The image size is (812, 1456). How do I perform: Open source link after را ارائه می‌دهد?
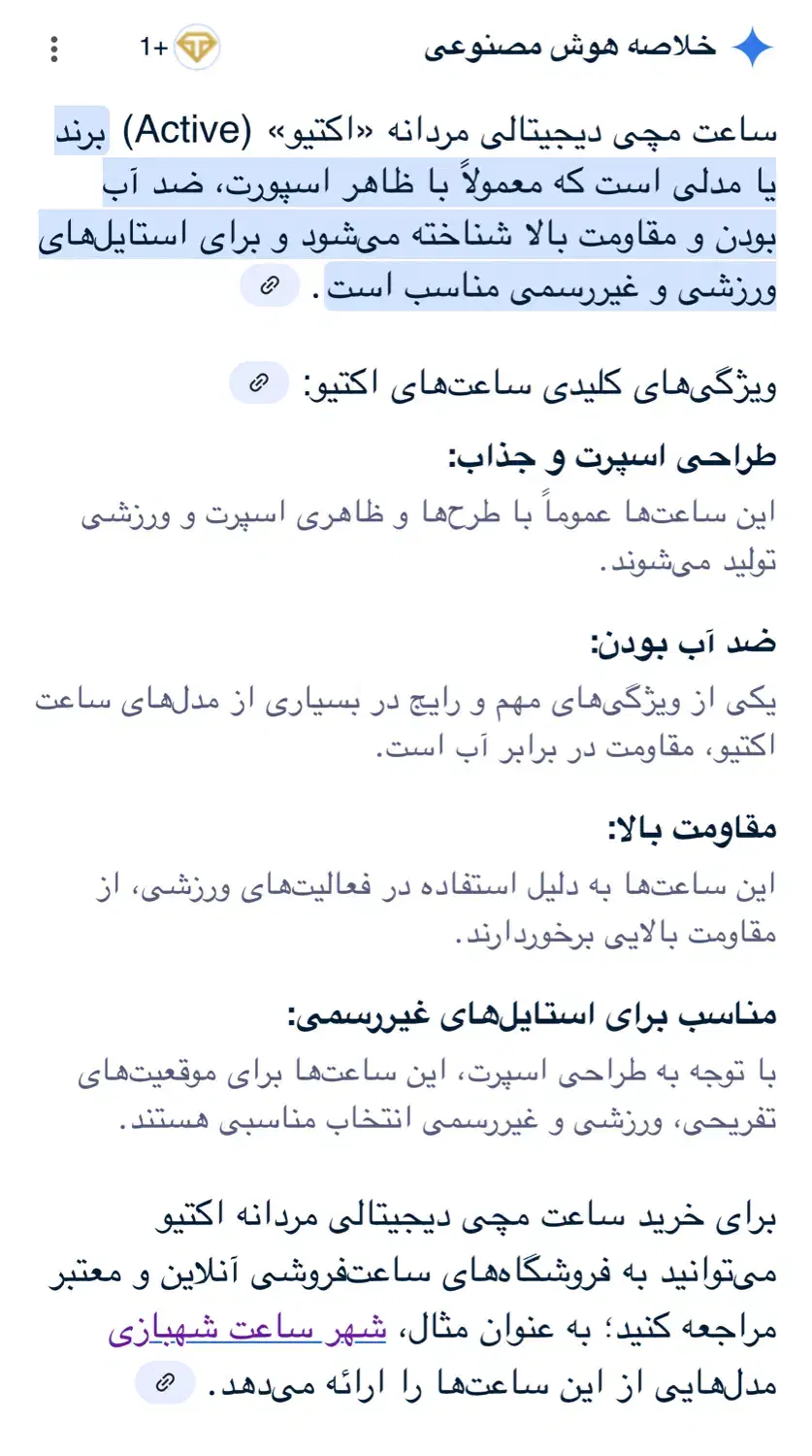[x=165, y=1382]
